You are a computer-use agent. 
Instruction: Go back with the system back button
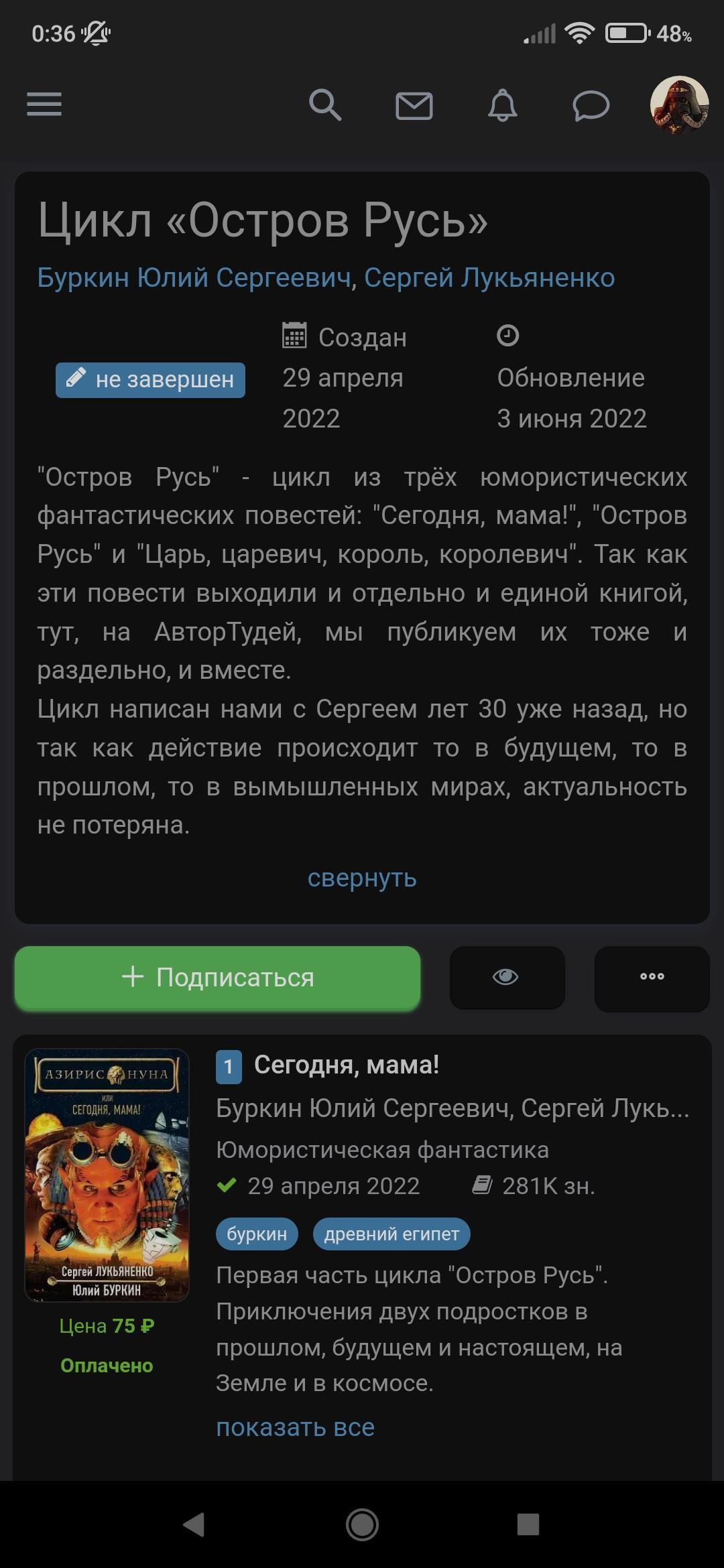[194, 1524]
